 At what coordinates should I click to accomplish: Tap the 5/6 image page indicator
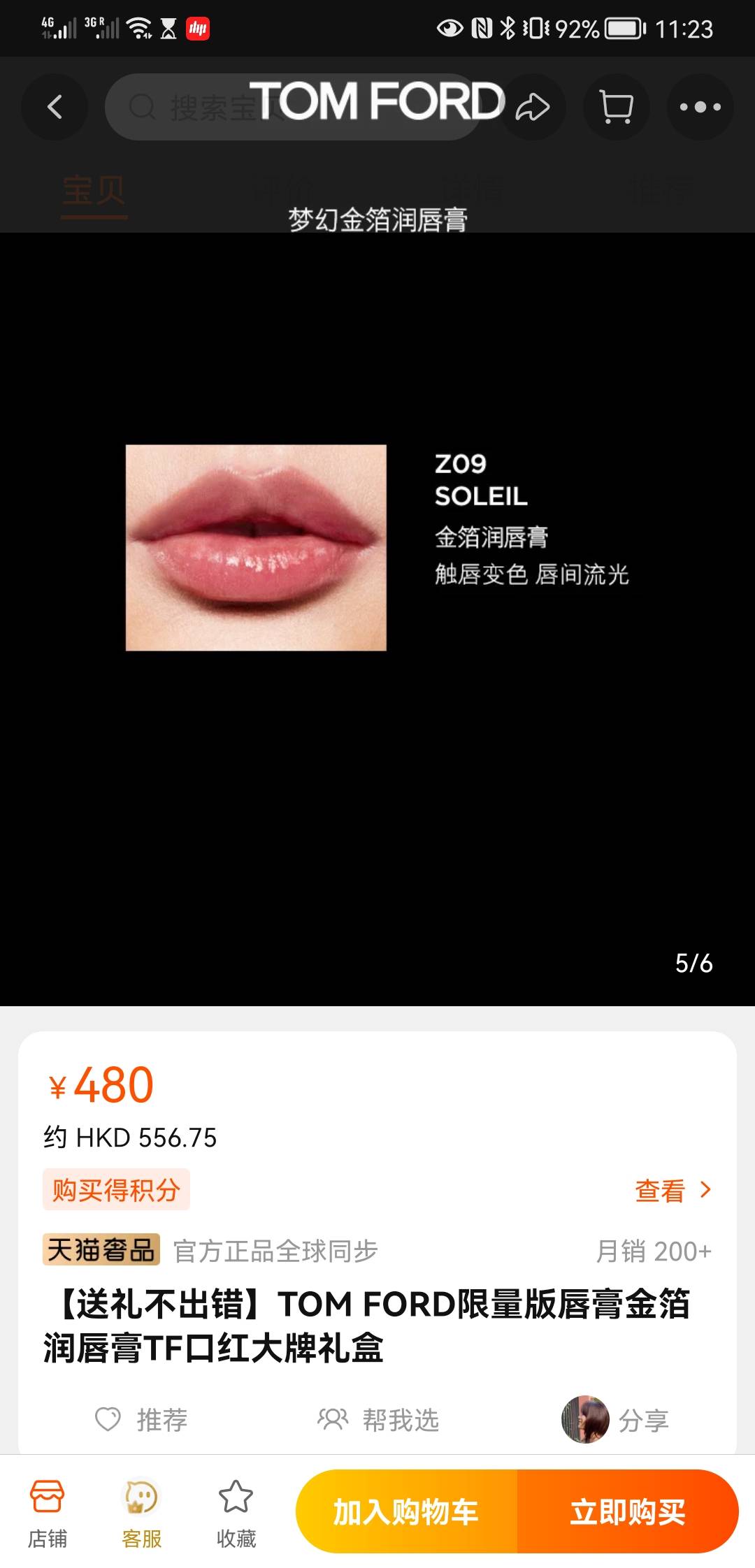coord(696,964)
